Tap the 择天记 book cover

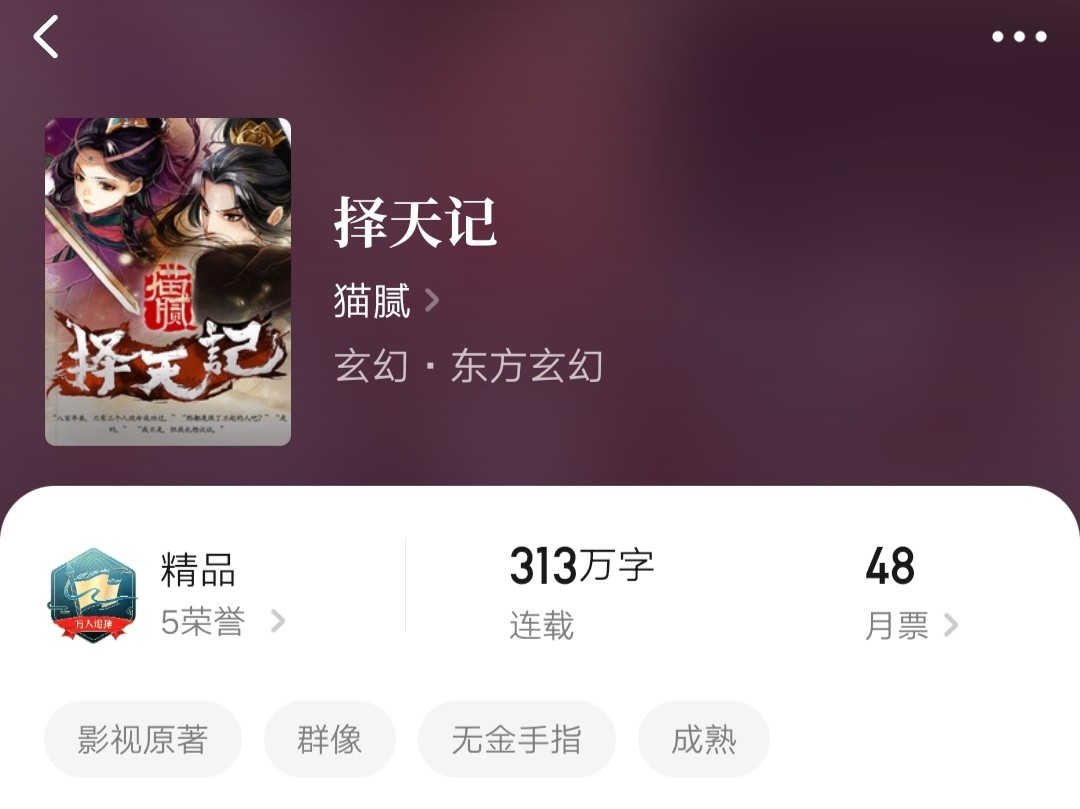pos(168,282)
